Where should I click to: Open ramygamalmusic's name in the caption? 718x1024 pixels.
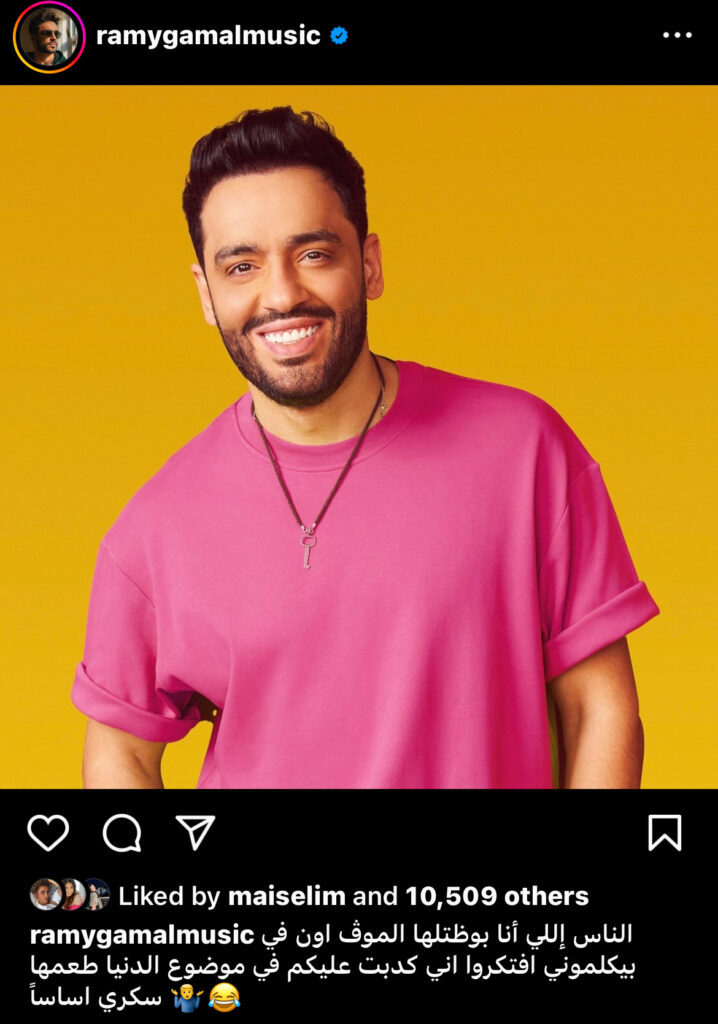141,936
